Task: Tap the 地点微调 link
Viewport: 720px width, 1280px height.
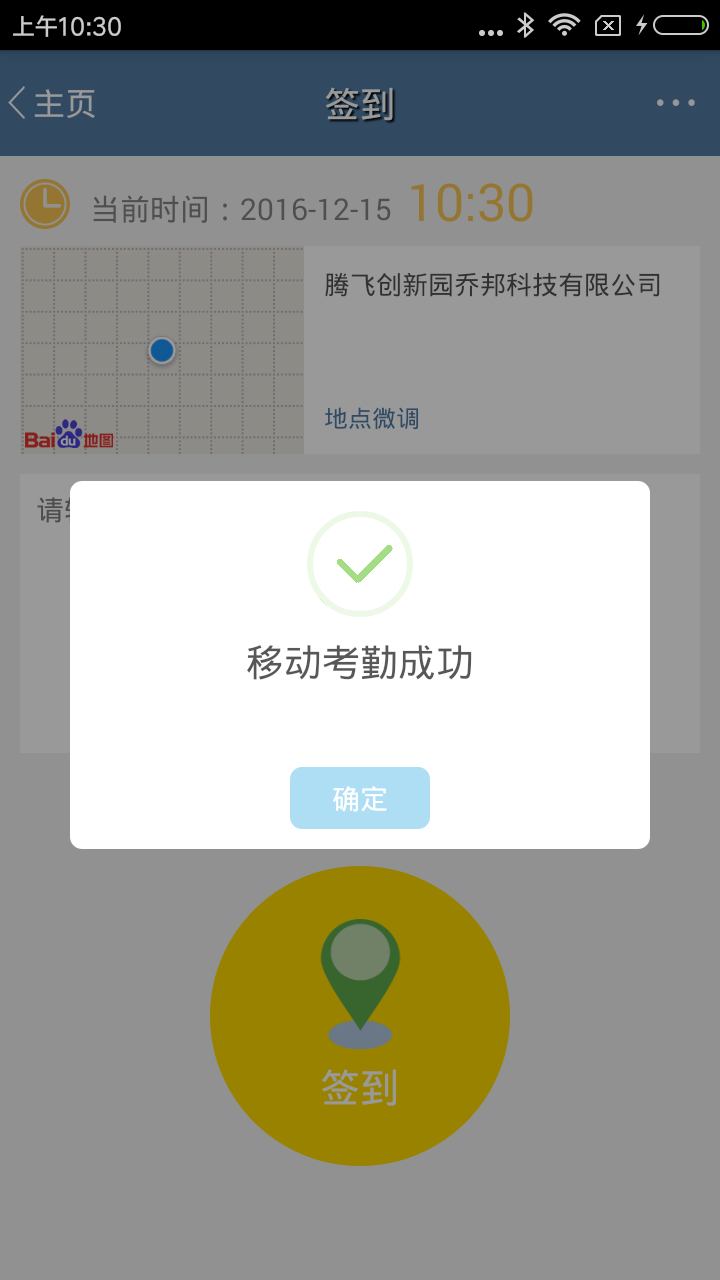Action: [372, 418]
